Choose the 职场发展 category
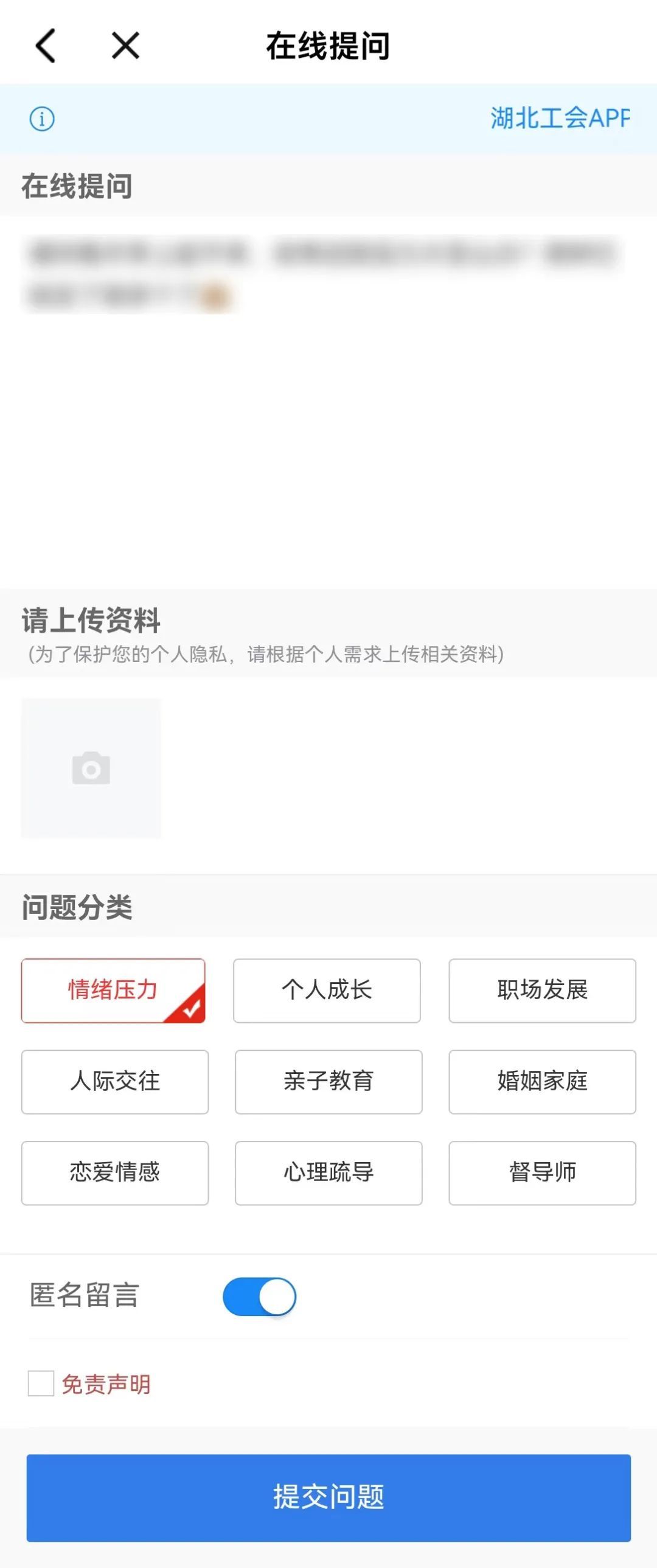Viewport: 657px width, 1568px height. [x=542, y=991]
